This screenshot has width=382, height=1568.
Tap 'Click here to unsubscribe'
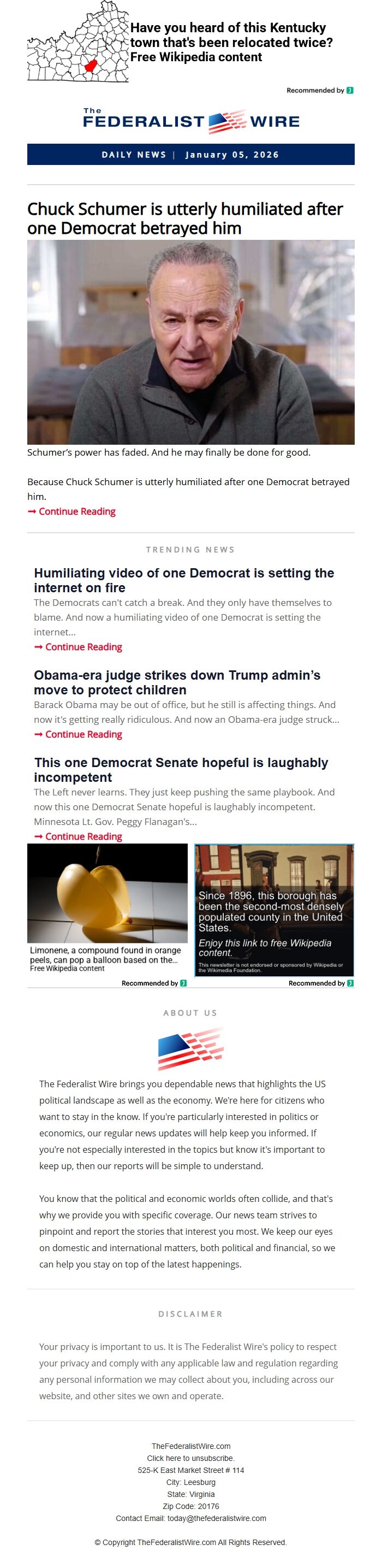[x=190, y=1458]
